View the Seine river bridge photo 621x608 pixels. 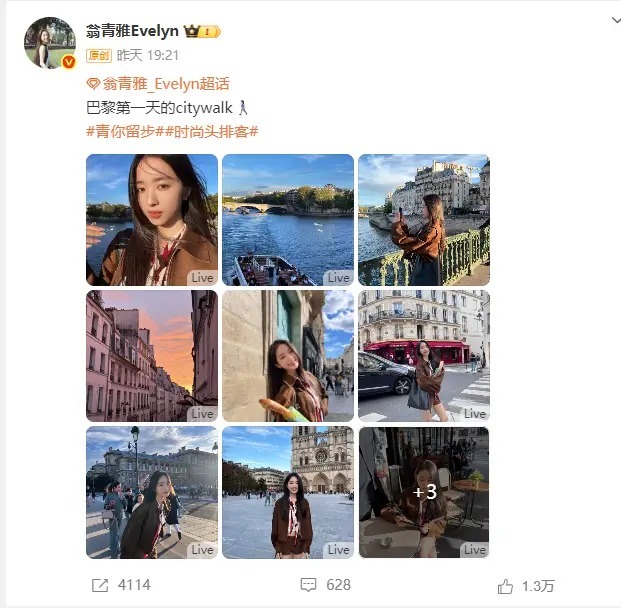click(x=288, y=220)
